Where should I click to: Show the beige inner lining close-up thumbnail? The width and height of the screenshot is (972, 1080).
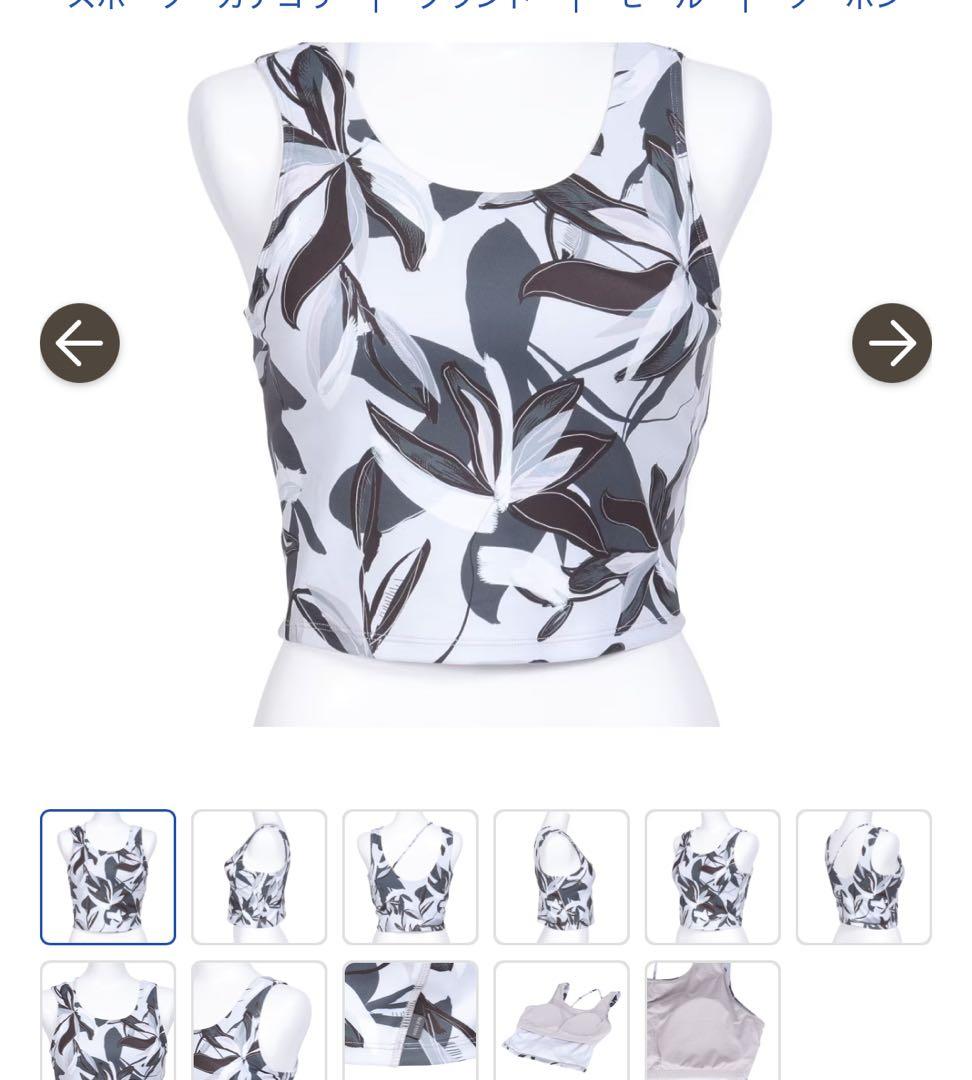[x=712, y=1022]
